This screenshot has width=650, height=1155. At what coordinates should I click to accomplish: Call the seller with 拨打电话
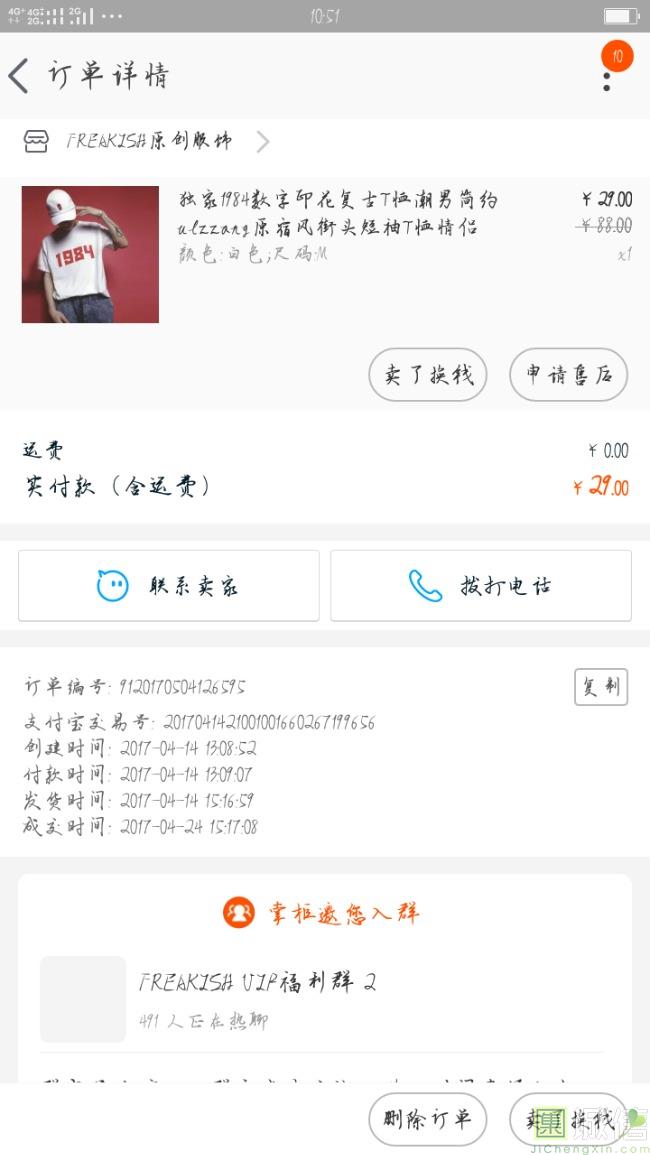pyautogui.click(x=480, y=586)
